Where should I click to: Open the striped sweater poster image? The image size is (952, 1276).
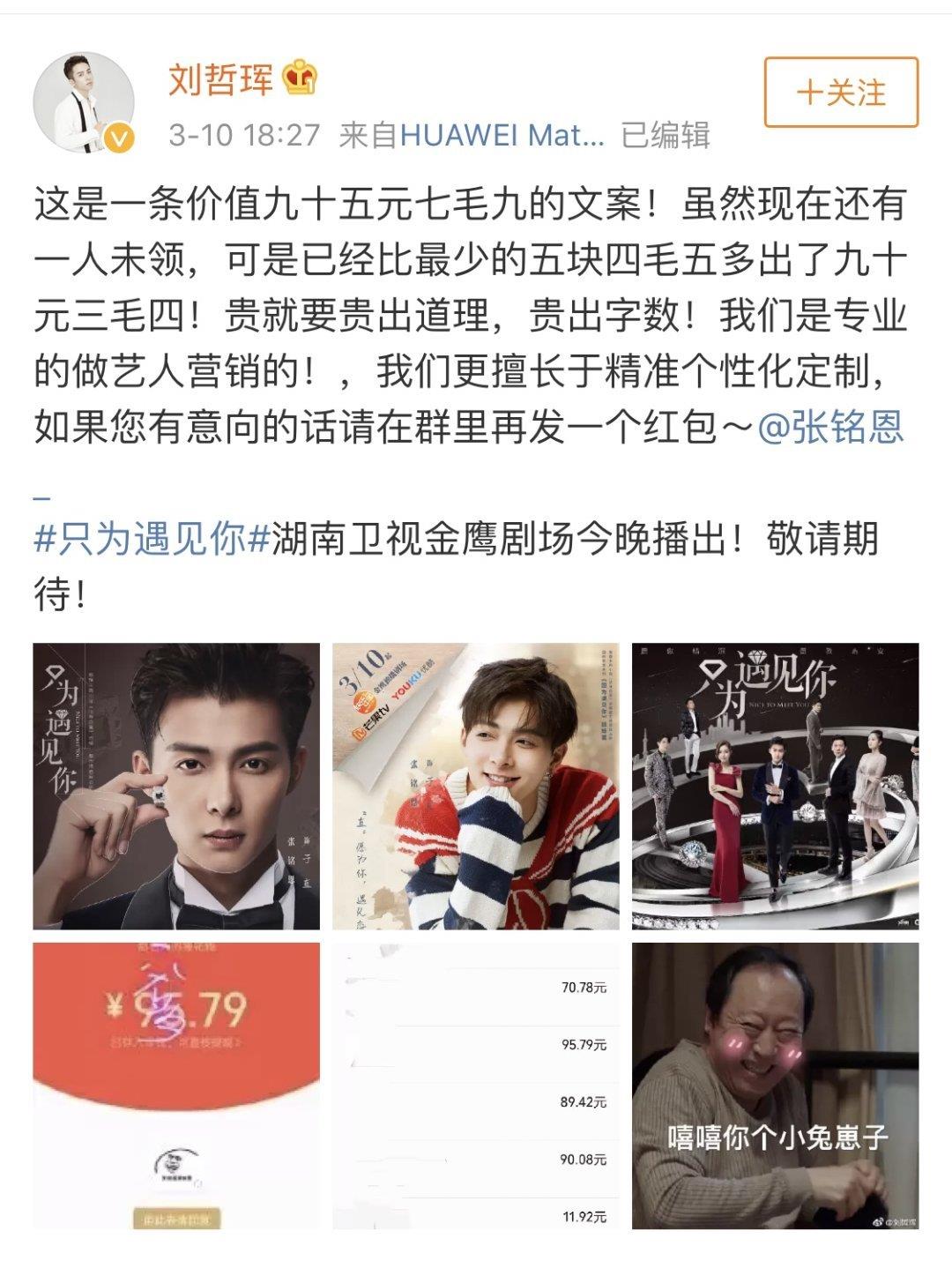click(x=476, y=786)
